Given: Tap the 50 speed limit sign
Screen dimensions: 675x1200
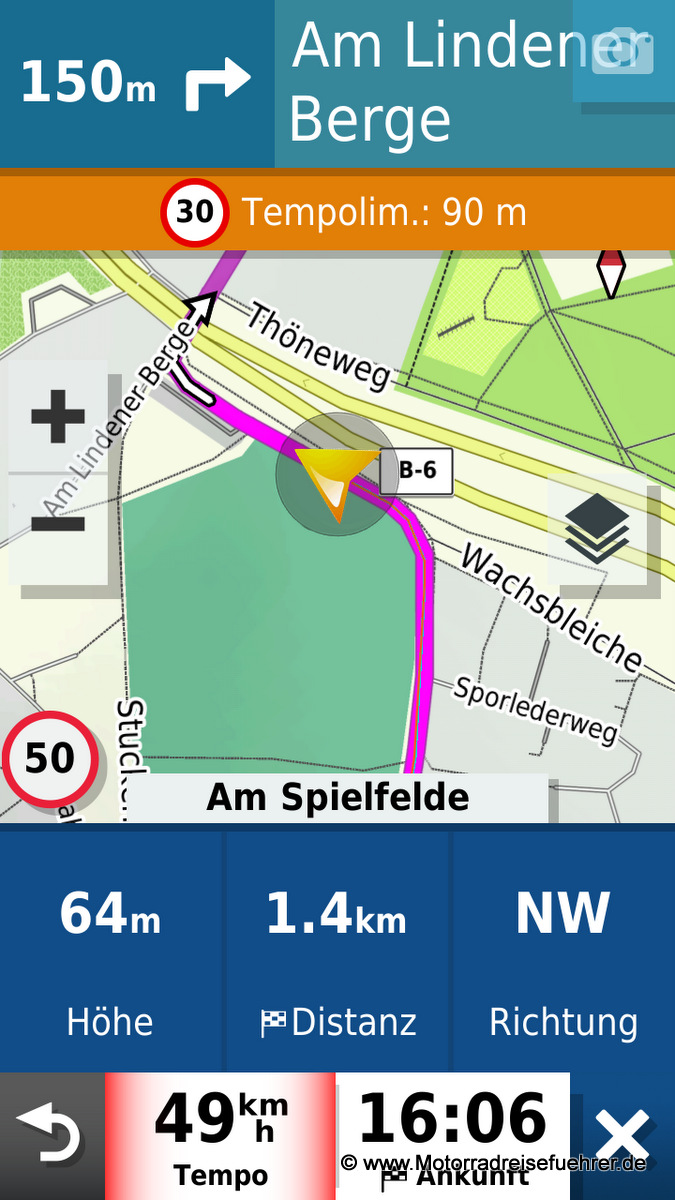Looking at the screenshot, I should coord(50,760).
